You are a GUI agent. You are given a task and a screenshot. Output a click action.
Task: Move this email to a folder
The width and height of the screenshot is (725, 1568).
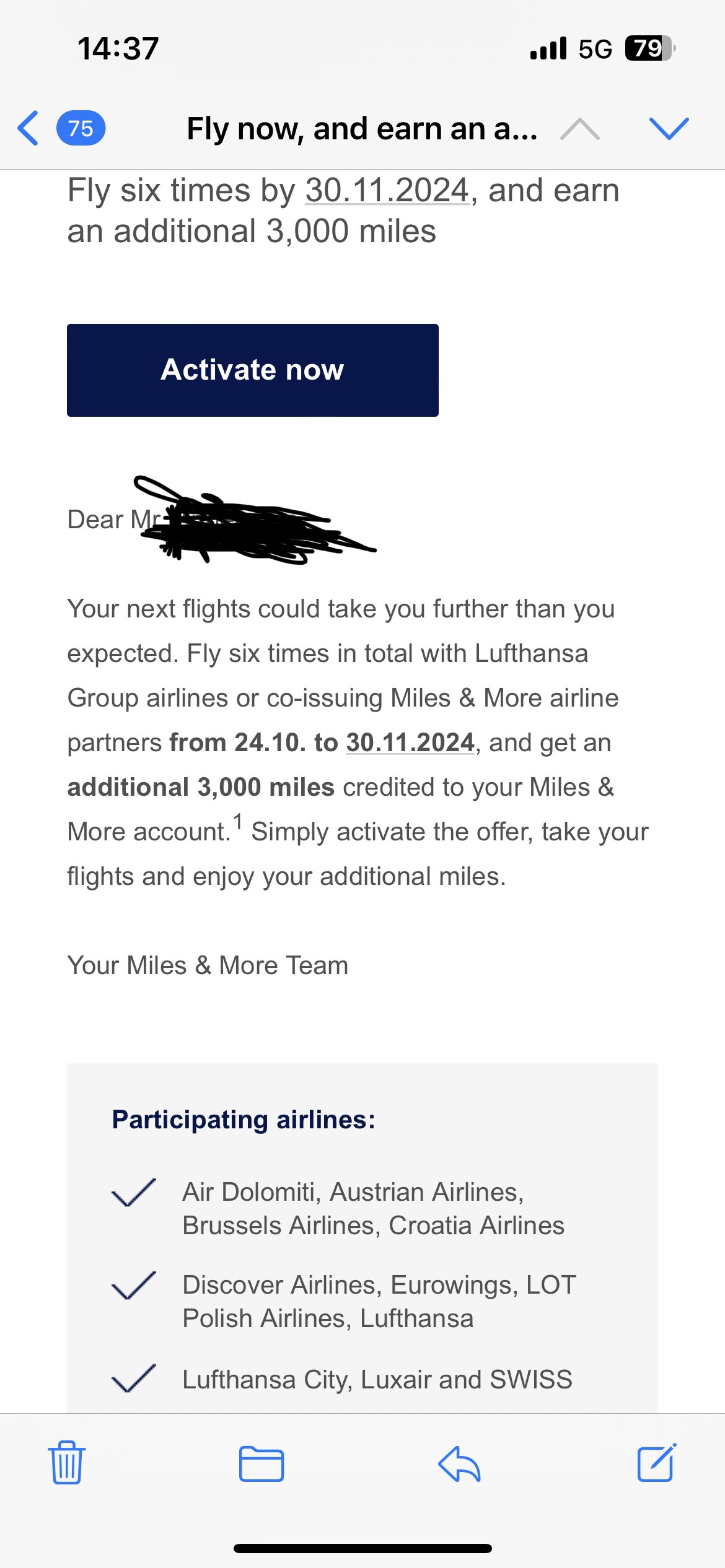coord(261,1463)
